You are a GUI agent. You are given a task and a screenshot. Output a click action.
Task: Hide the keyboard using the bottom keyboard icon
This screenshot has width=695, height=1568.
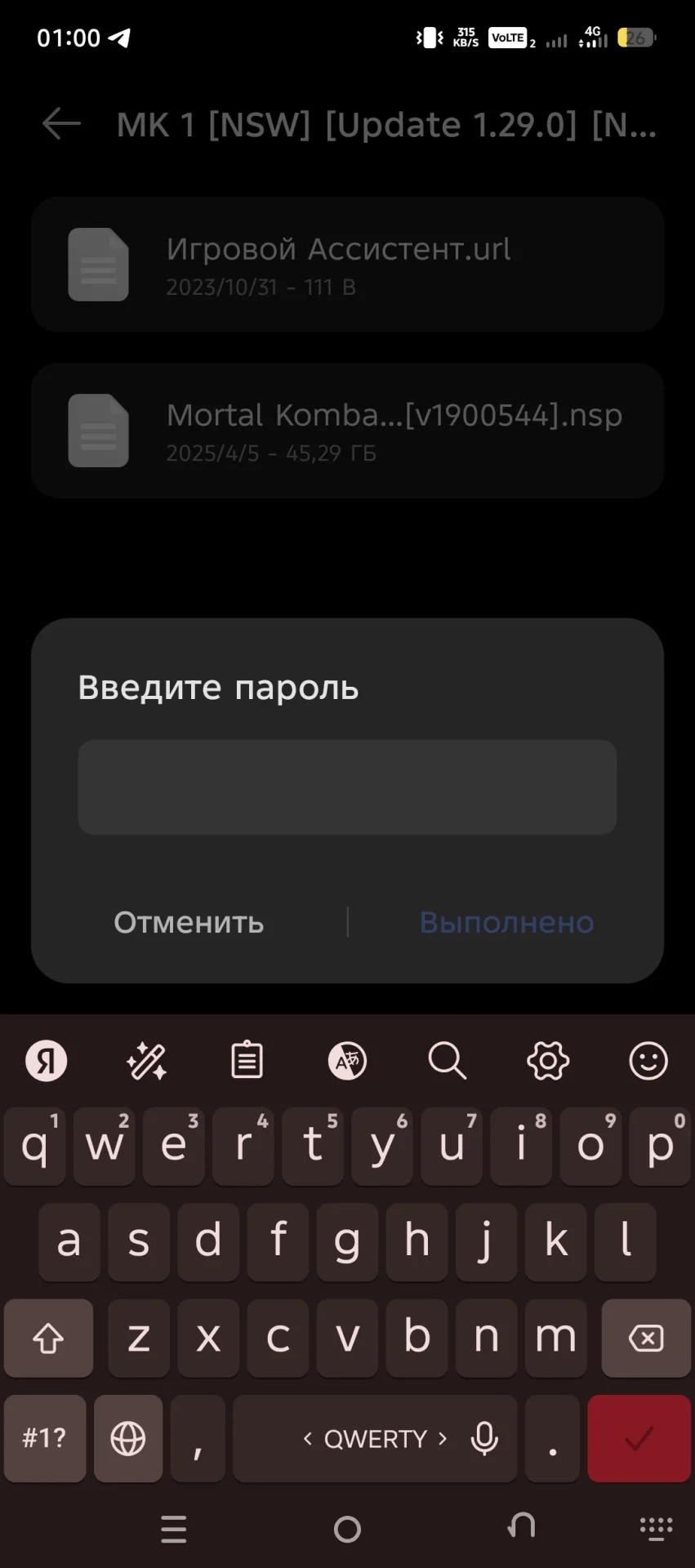656,1529
